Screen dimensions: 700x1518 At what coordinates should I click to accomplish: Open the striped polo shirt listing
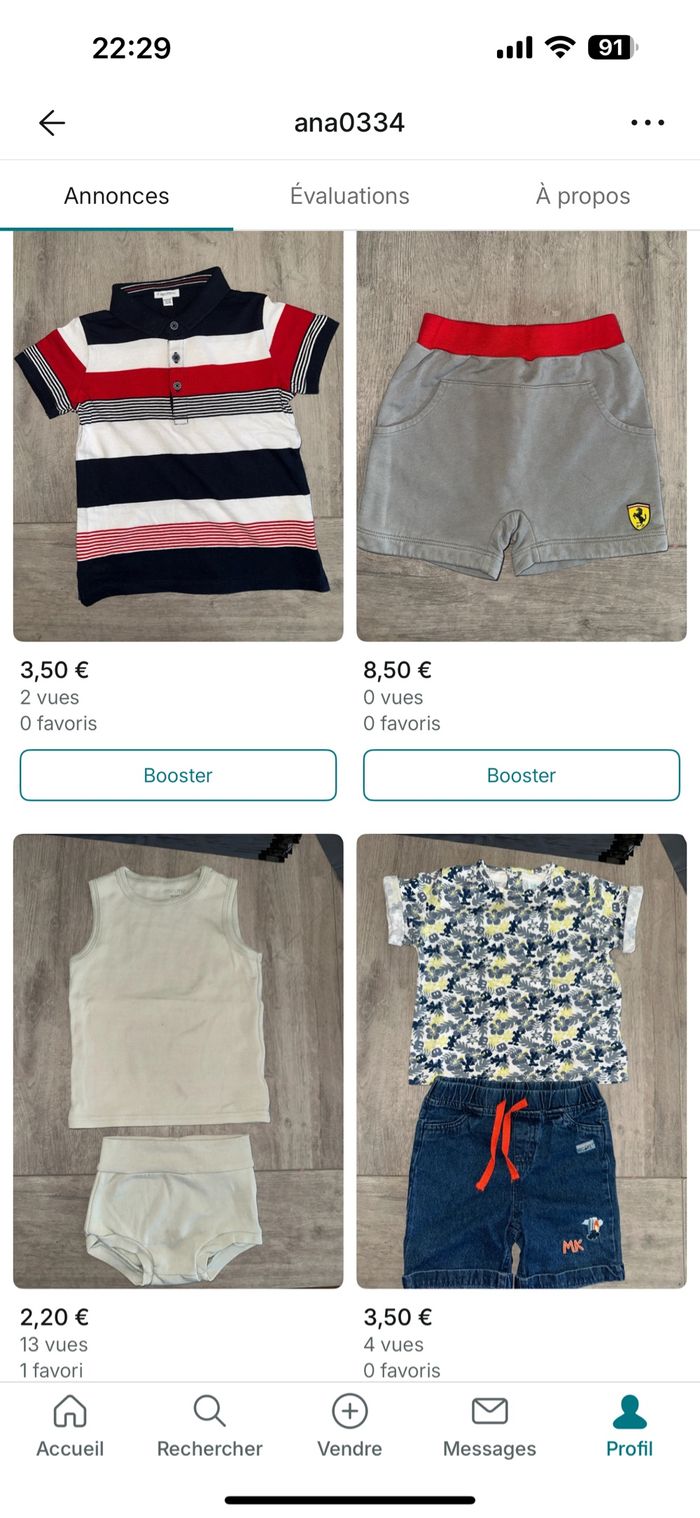[x=178, y=437]
